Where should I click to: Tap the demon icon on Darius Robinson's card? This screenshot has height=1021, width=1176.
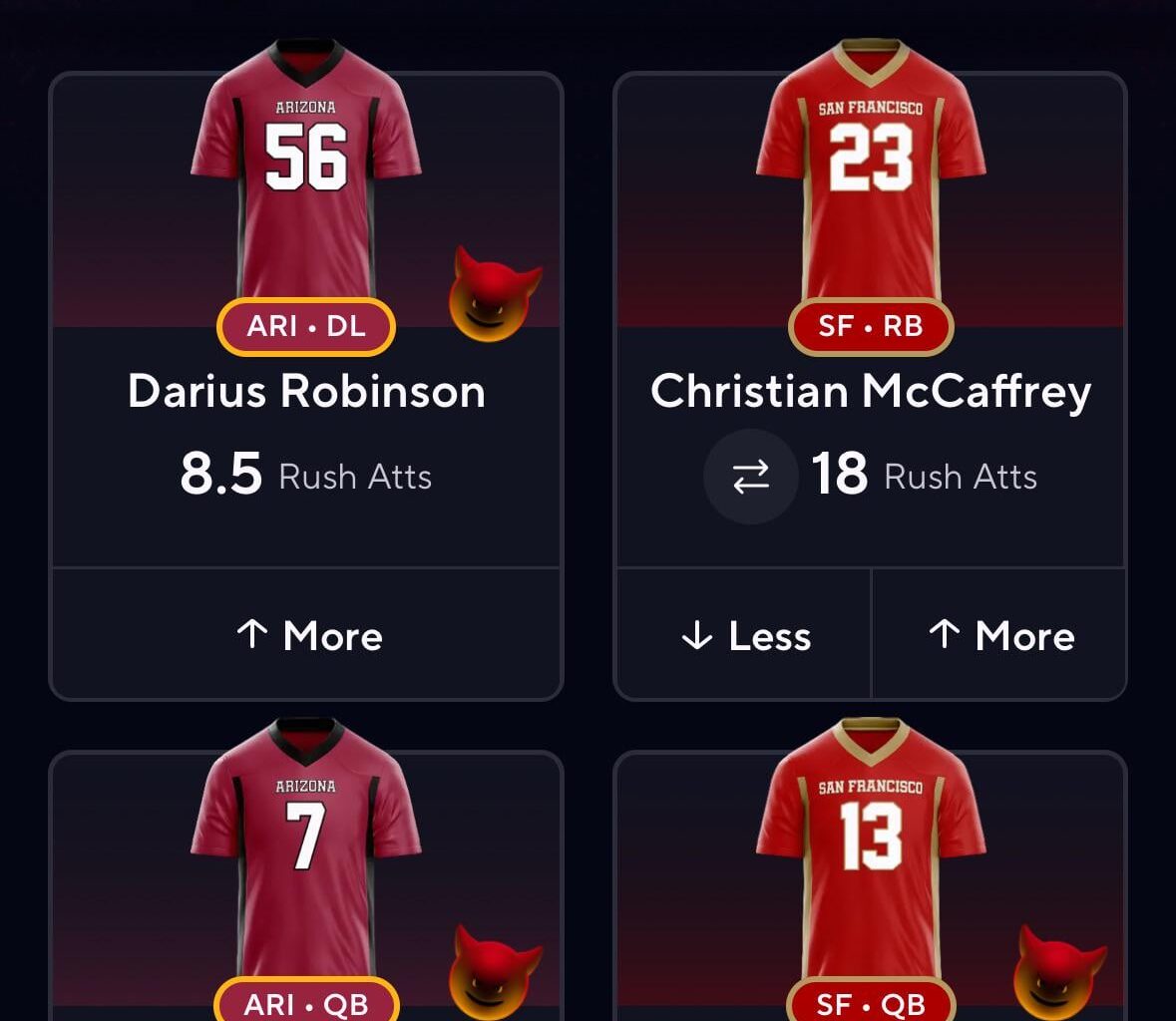(x=495, y=293)
